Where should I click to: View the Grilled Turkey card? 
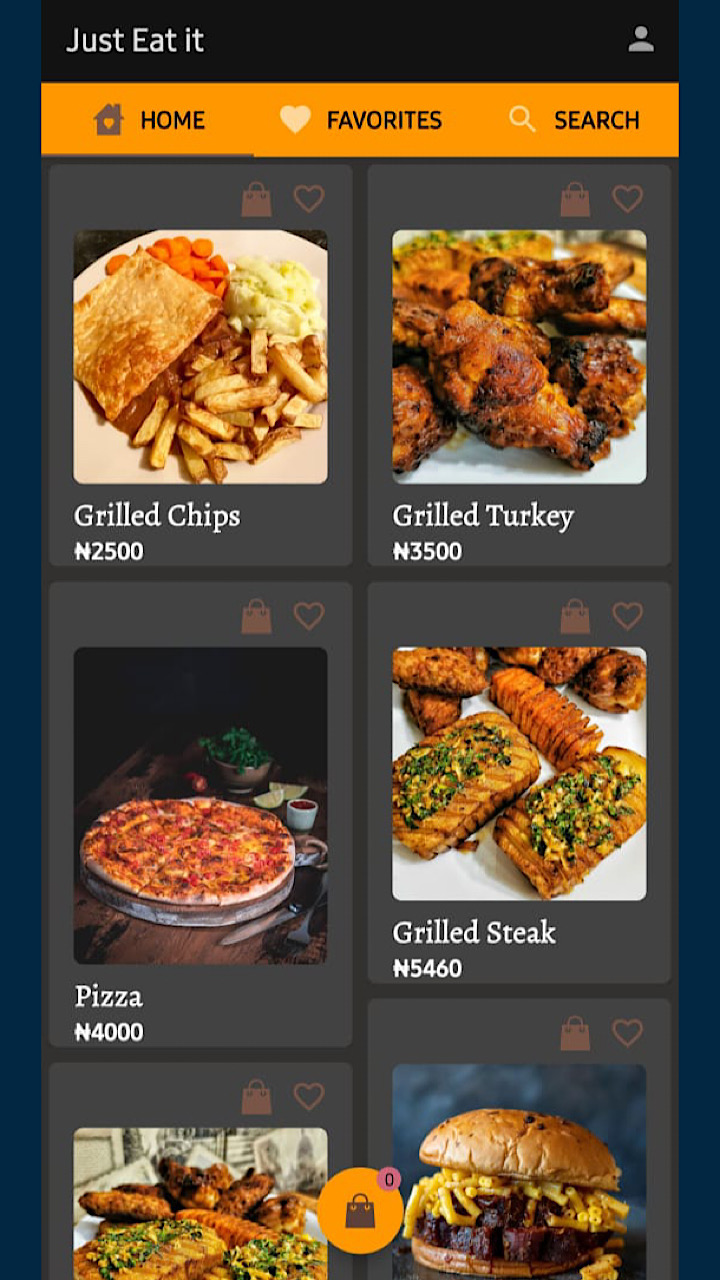(x=519, y=357)
